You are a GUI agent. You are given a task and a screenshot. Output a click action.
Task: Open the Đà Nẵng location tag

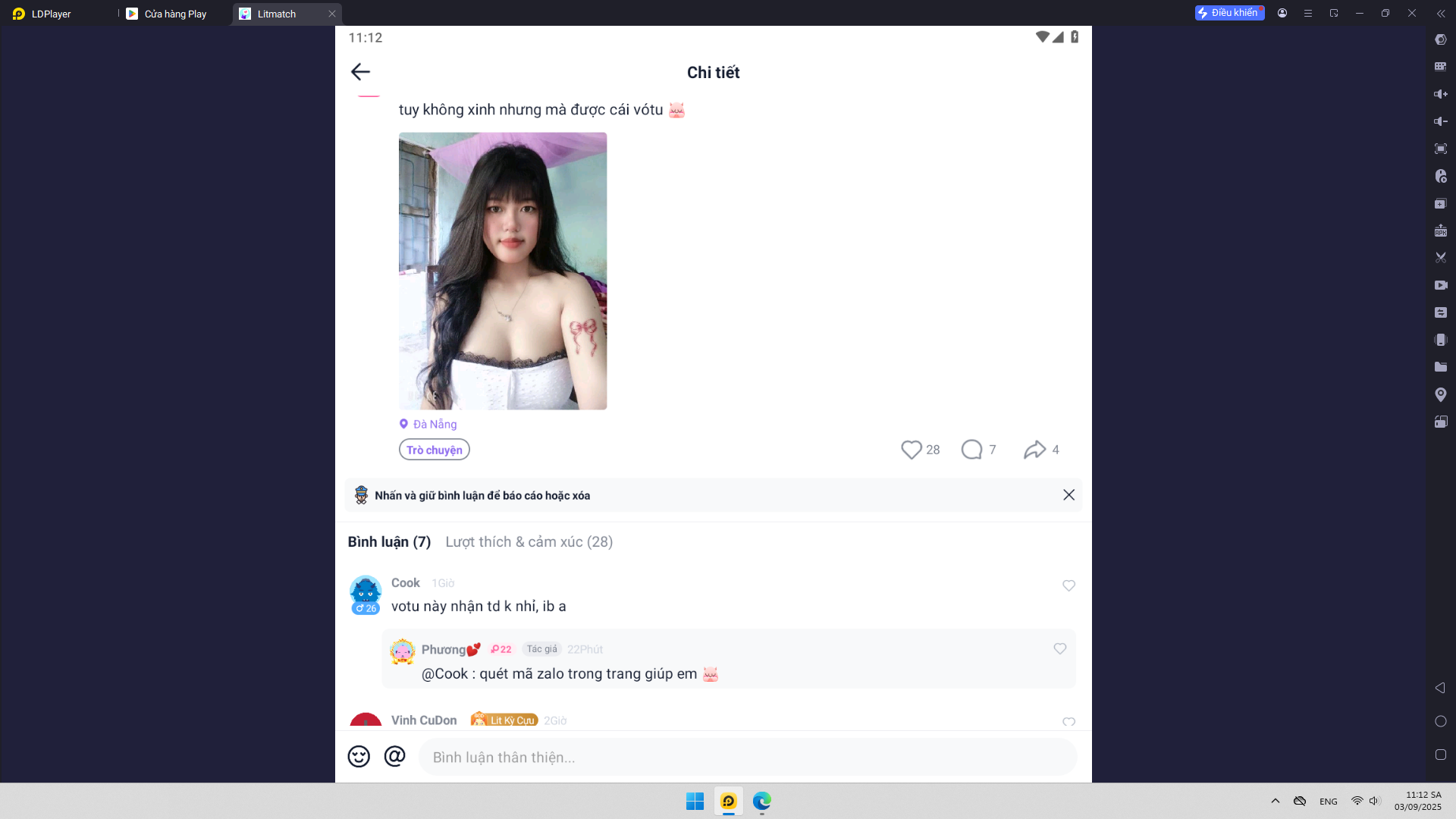click(x=428, y=424)
